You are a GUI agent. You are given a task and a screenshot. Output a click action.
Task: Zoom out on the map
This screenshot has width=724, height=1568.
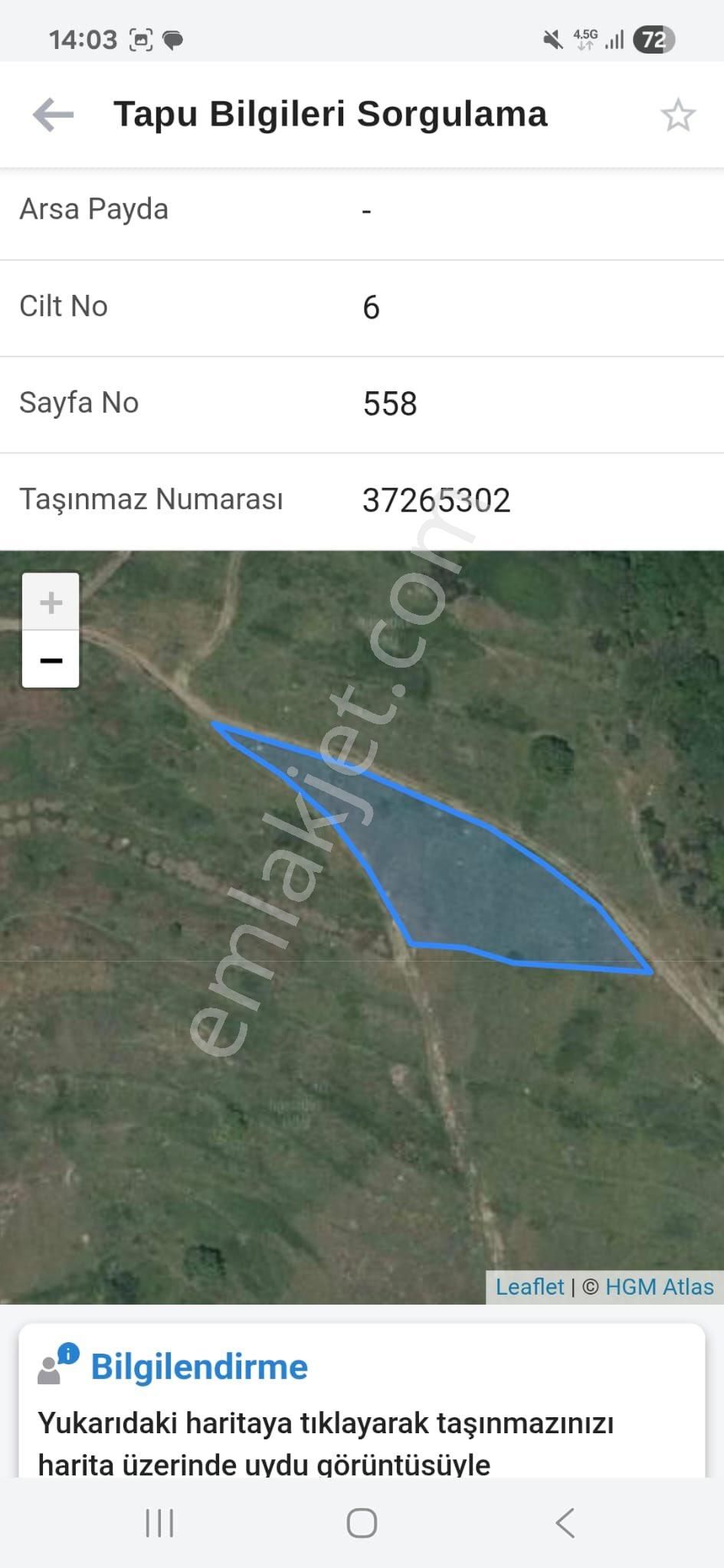[x=51, y=660]
